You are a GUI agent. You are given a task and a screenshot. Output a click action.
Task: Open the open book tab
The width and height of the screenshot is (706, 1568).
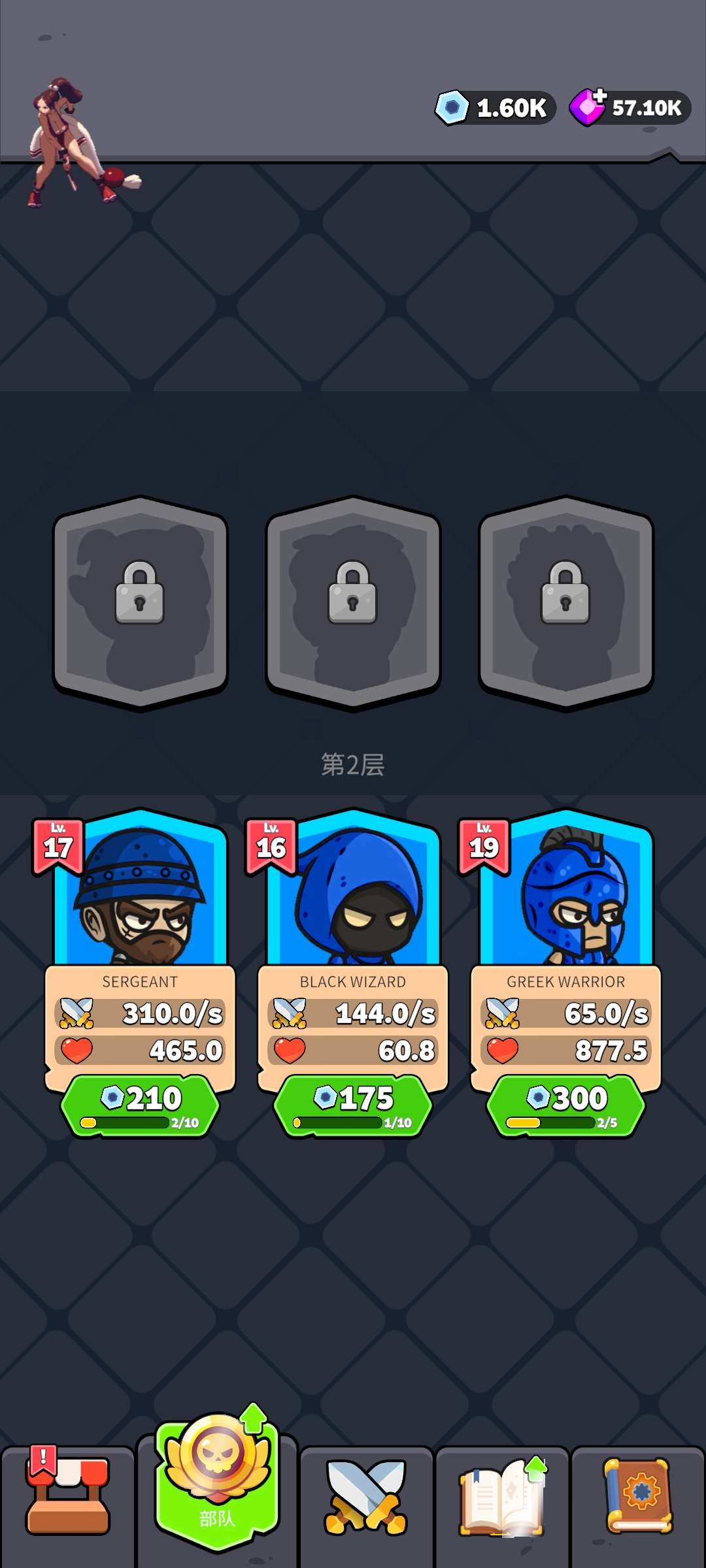(x=502, y=1496)
